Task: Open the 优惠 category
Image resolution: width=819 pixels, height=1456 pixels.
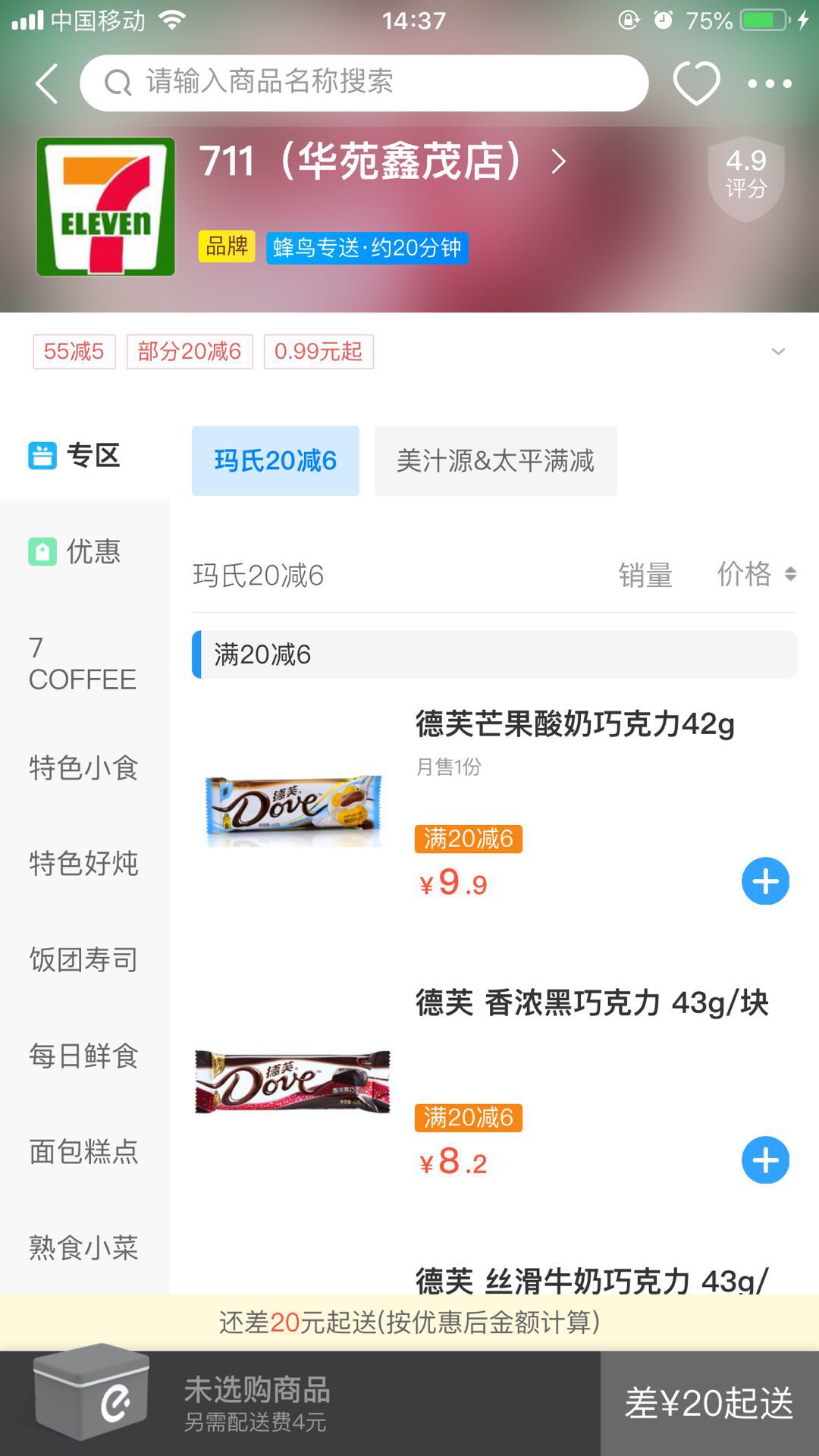Action: [83, 552]
